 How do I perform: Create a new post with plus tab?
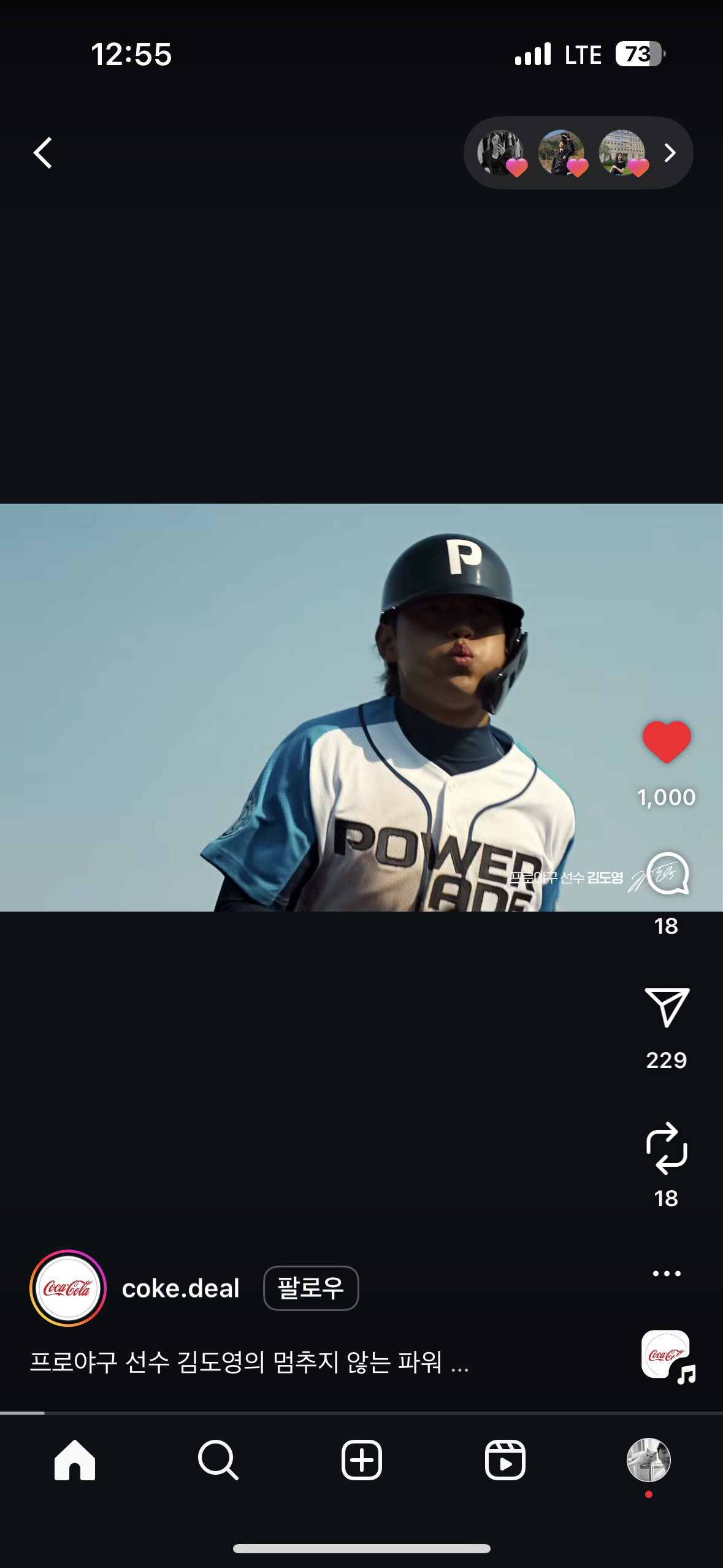362,1460
